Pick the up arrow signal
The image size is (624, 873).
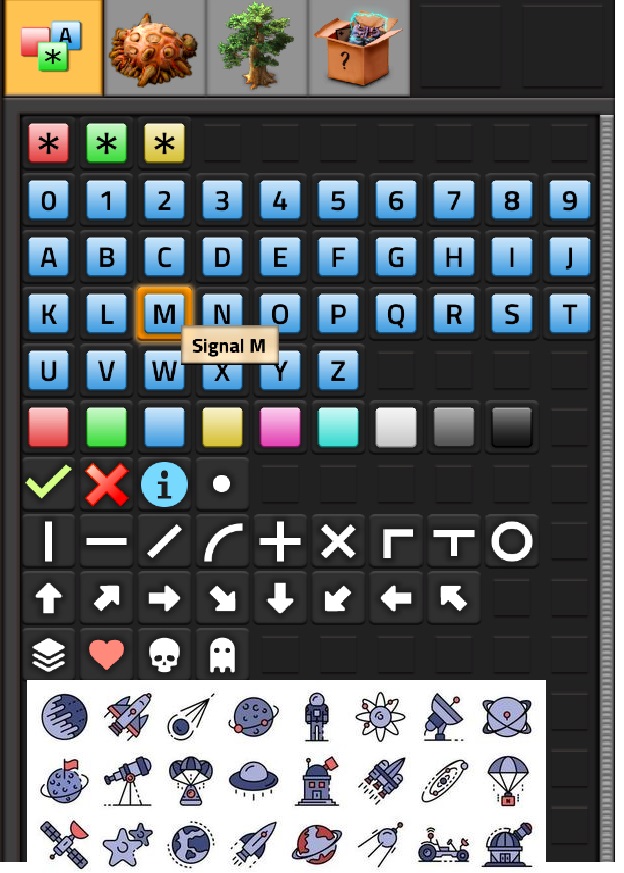pyautogui.click(x=48, y=599)
